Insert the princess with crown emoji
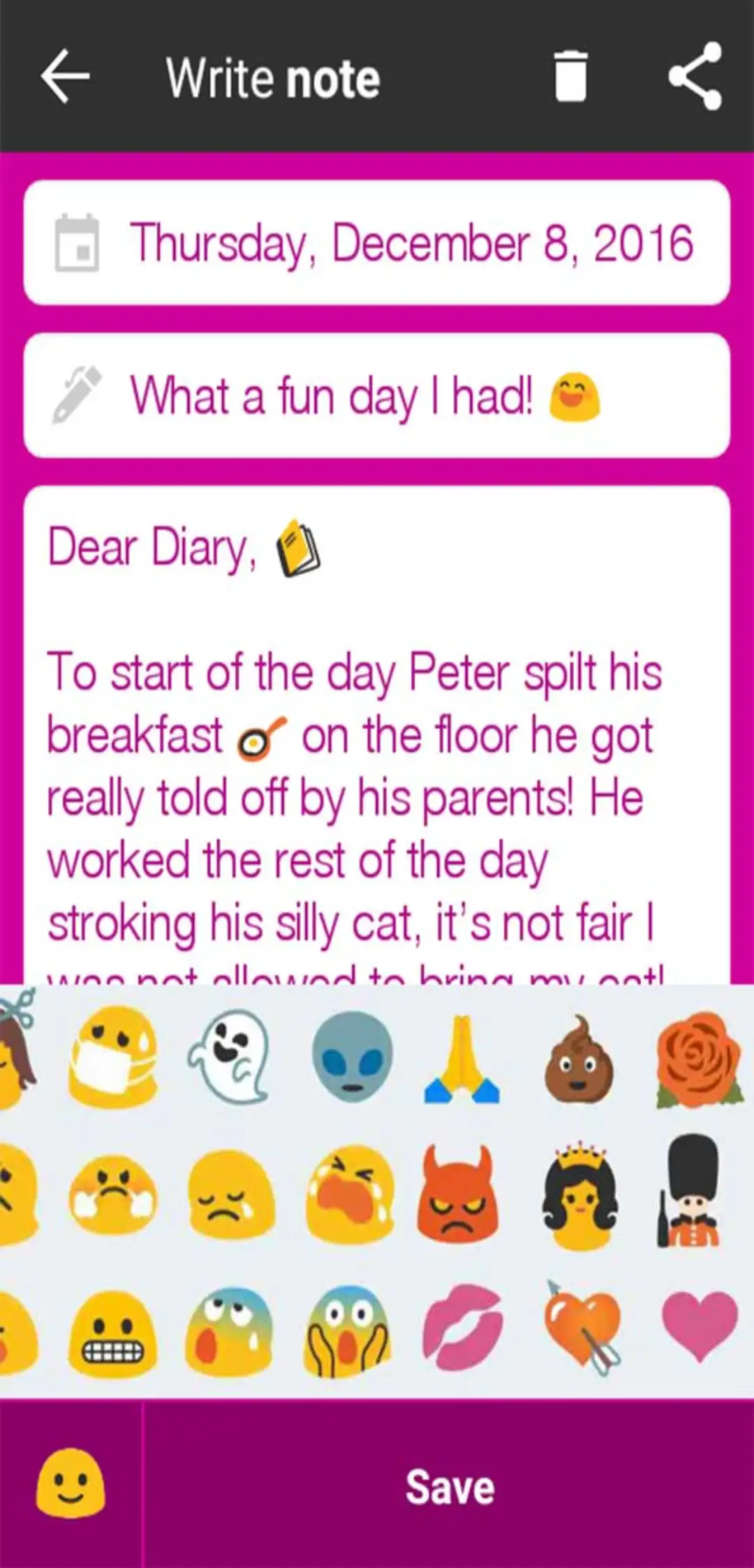This screenshot has height=1568, width=754. 579,1195
